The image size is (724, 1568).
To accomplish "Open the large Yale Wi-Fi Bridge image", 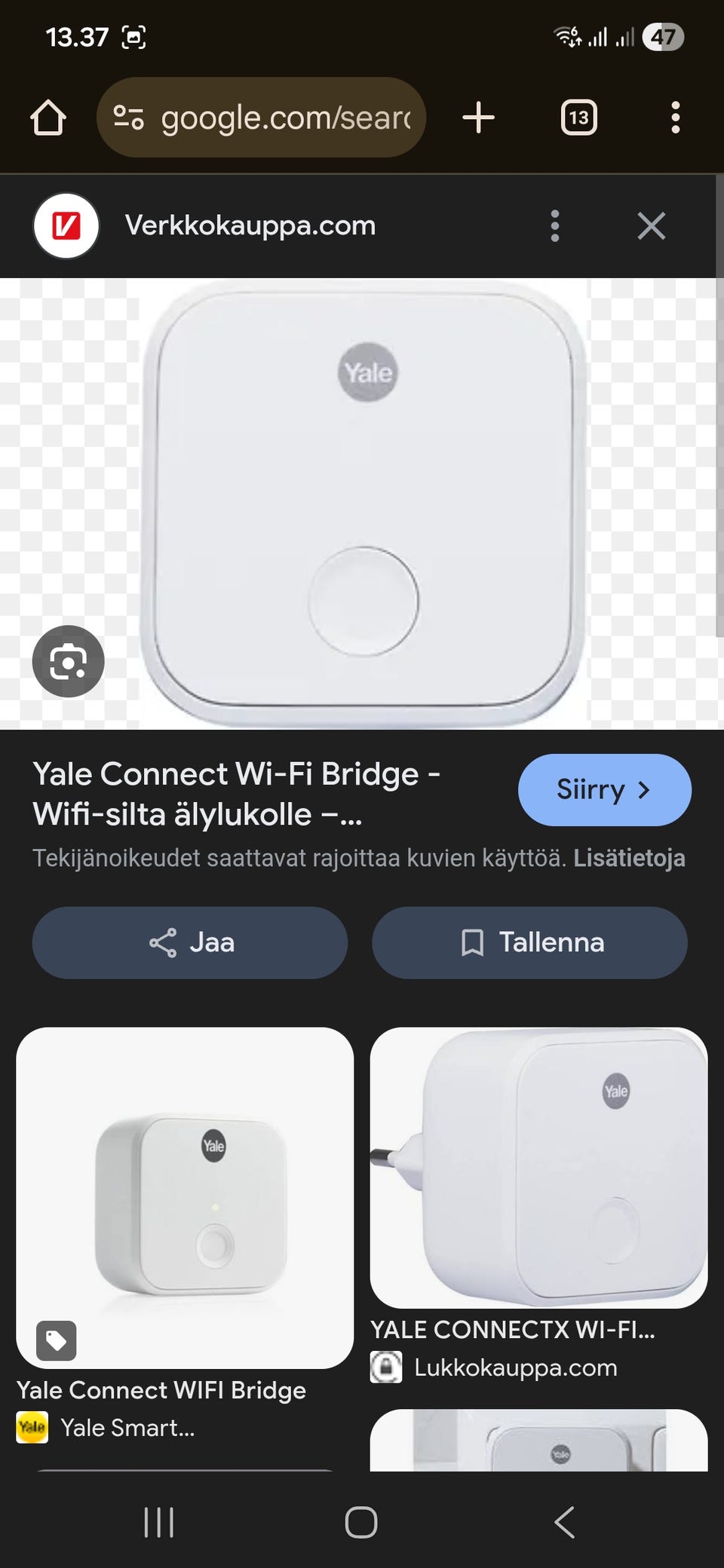I will (x=362, y=504).
